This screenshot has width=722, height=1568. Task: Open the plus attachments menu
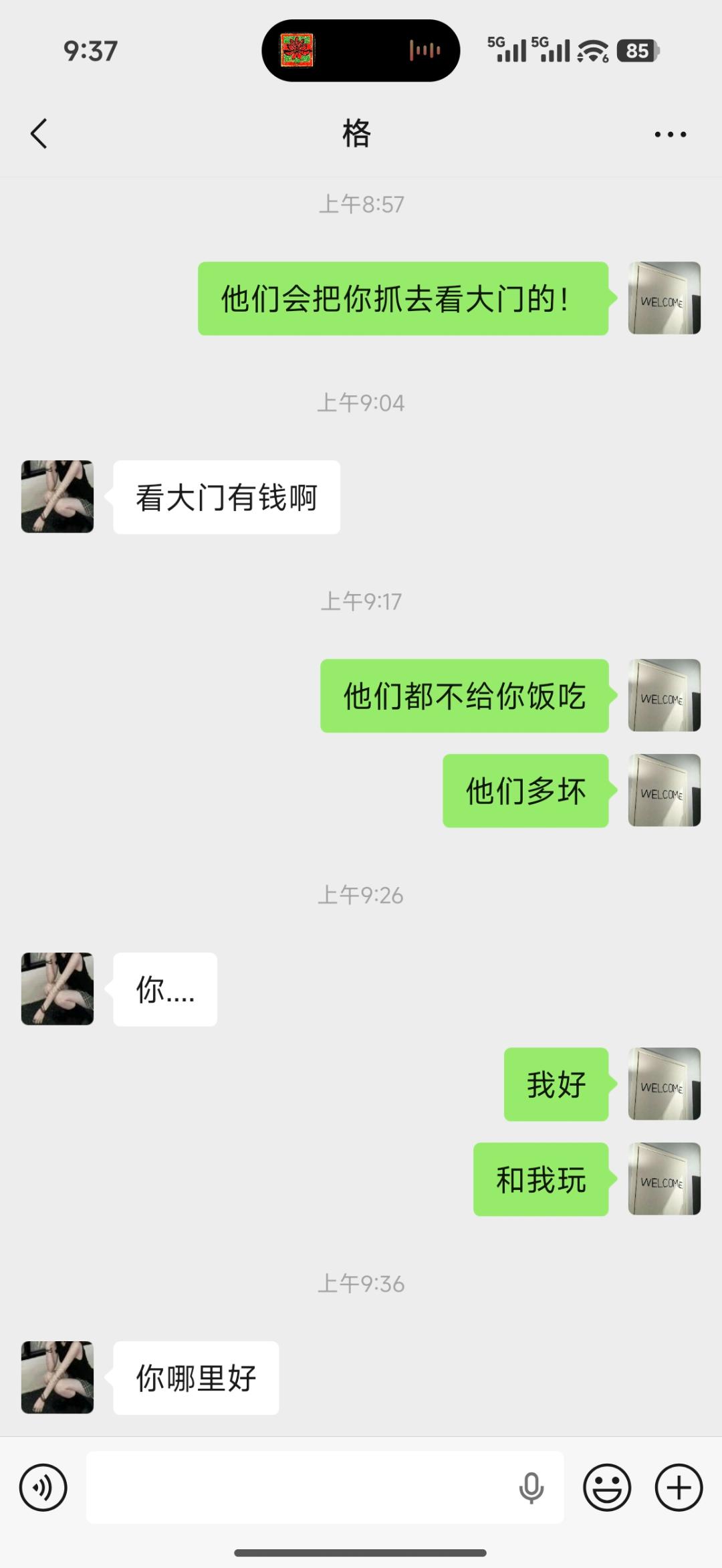(679, 1488)
